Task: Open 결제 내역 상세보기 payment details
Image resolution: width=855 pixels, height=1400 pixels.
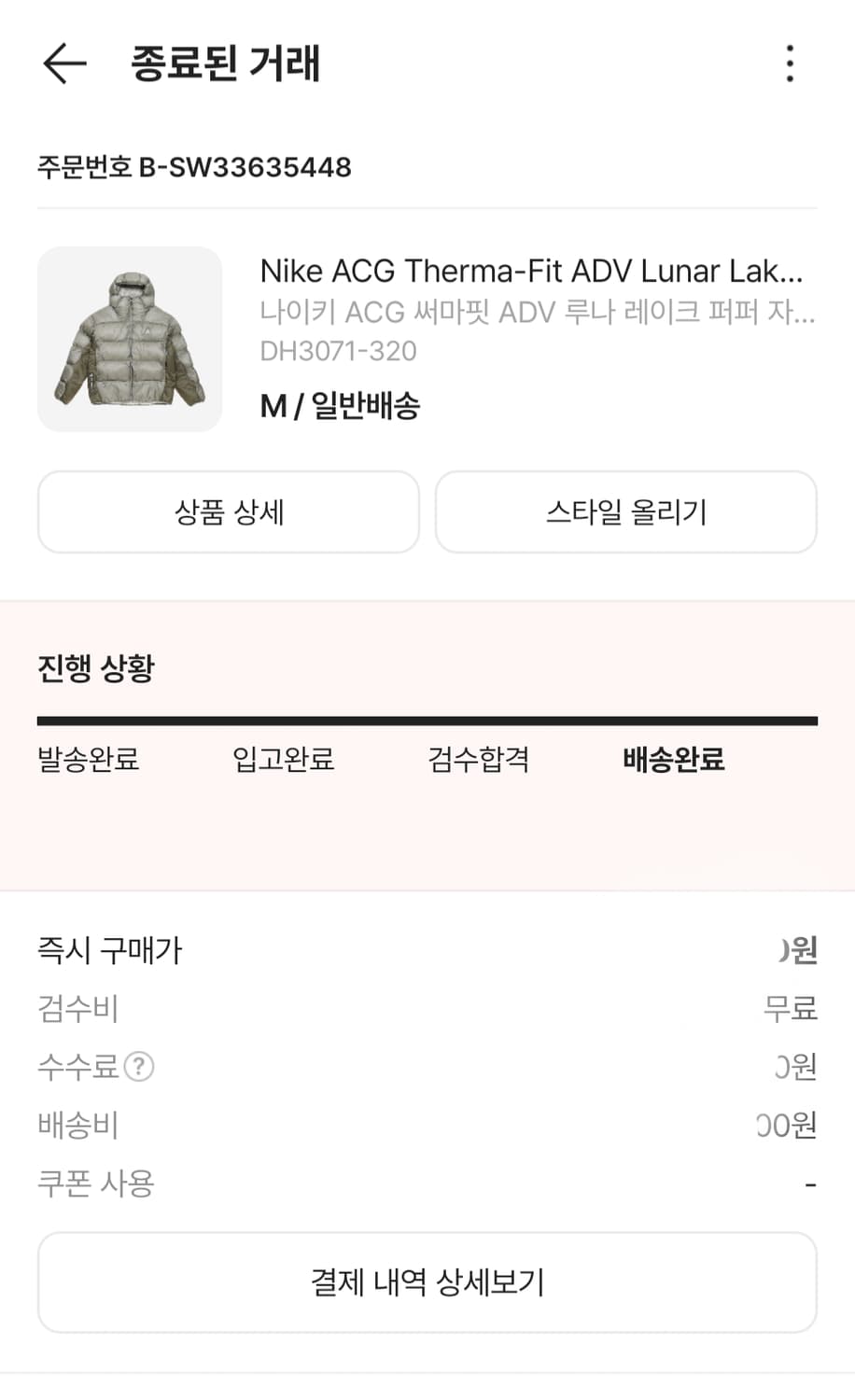Action: click(427, 1282)
